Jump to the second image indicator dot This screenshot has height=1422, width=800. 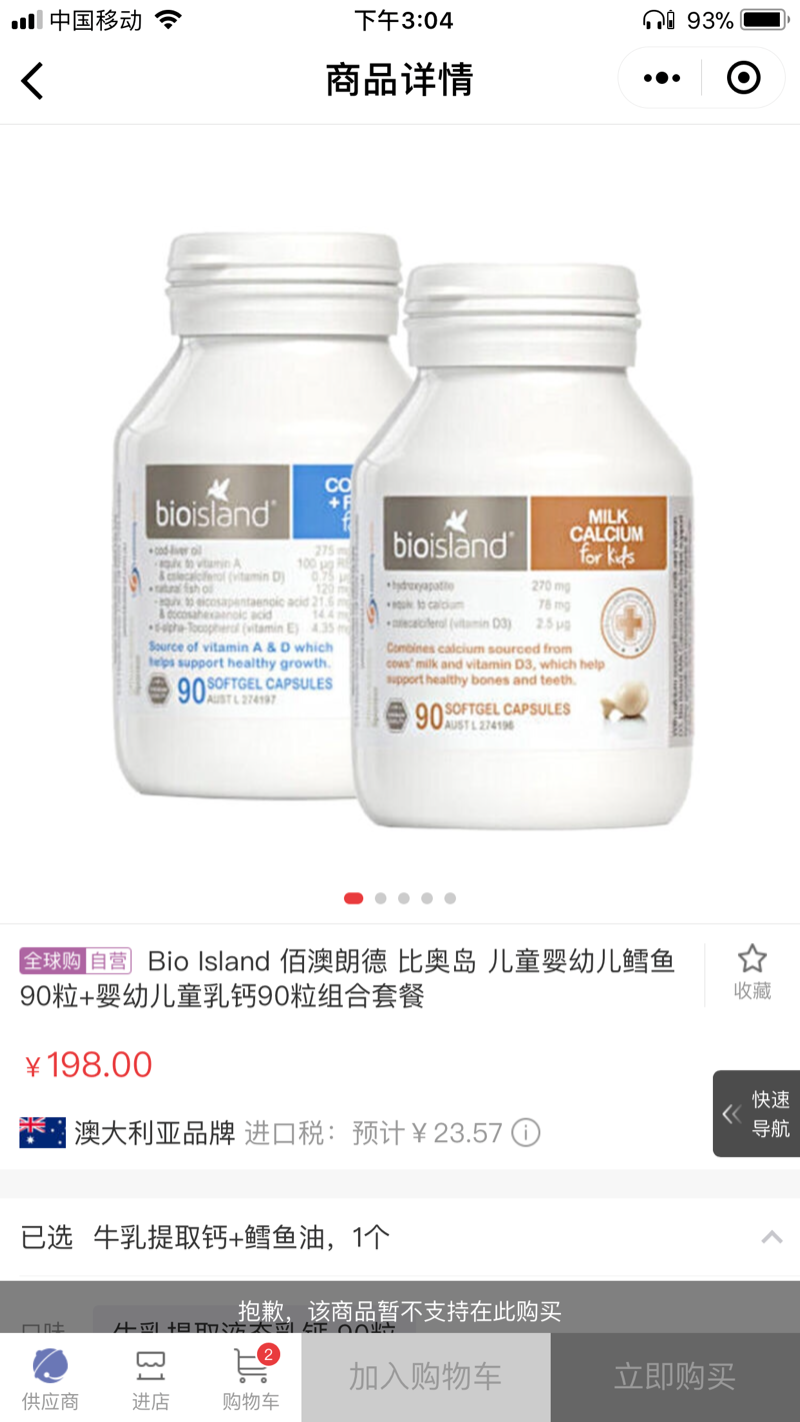click(380, 898)
